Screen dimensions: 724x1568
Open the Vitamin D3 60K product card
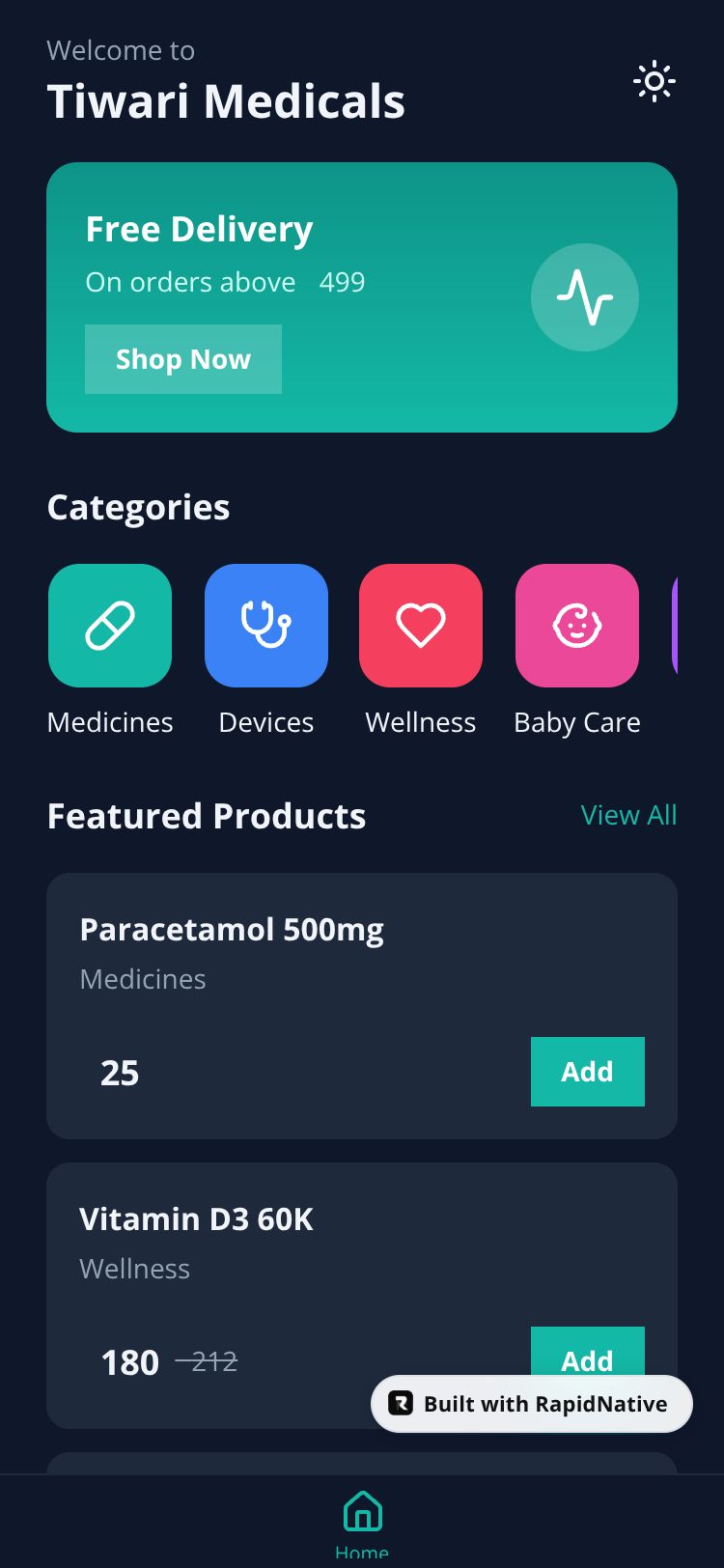[290, 1246]
